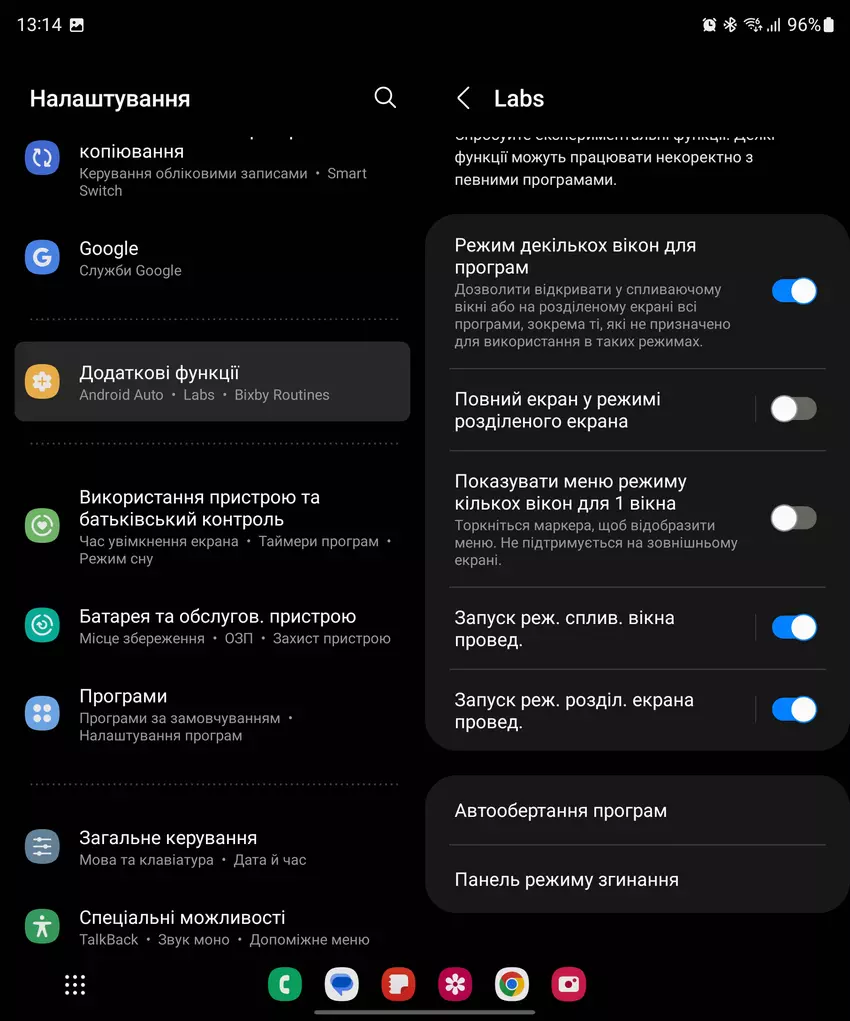The image size is (850, 1021).
Task: Open the apps drawer grid in taskbar
Action: click(75, 985)
